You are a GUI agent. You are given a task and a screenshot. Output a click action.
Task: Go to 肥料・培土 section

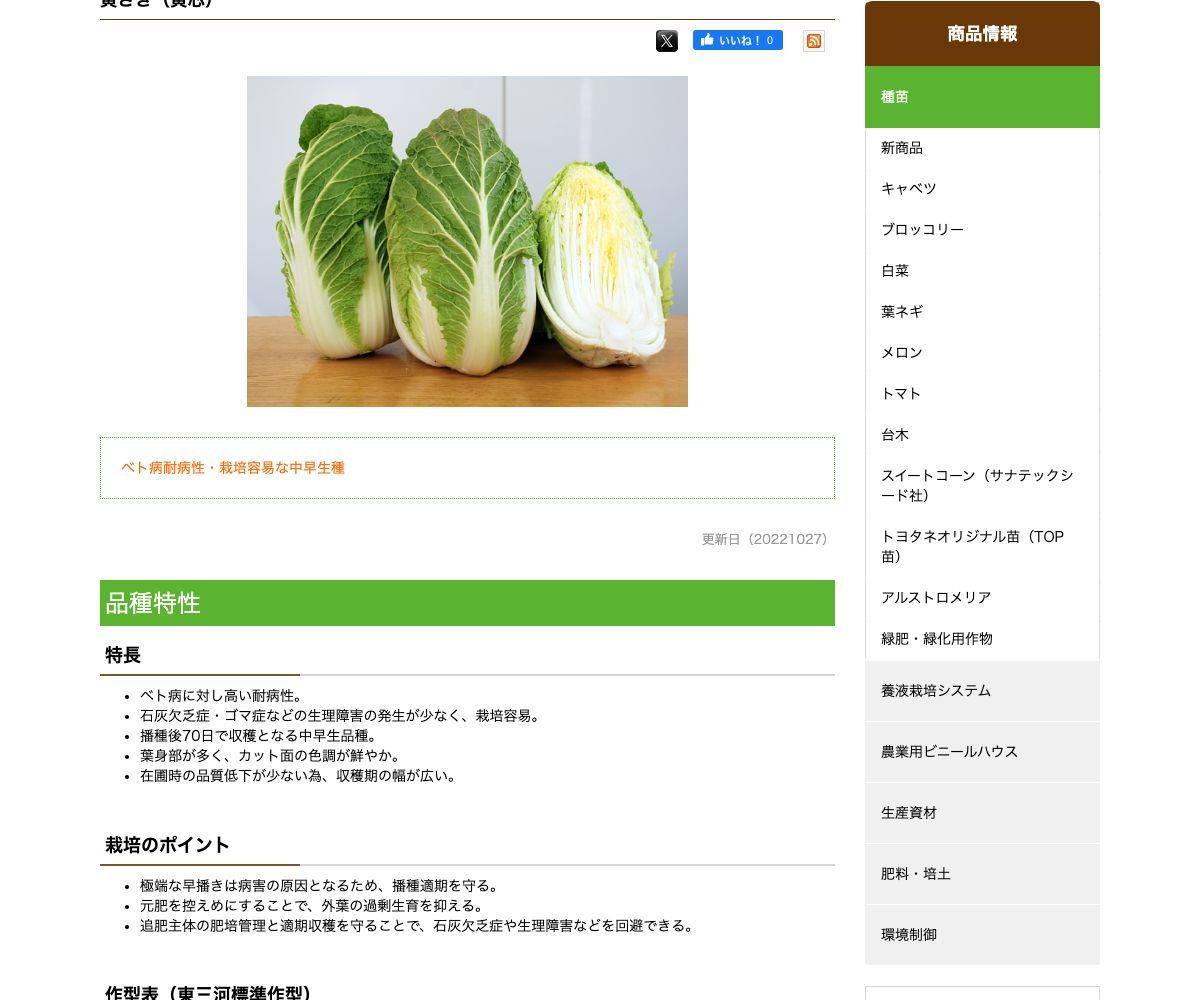pyautogui.click(x=916, y=874)
